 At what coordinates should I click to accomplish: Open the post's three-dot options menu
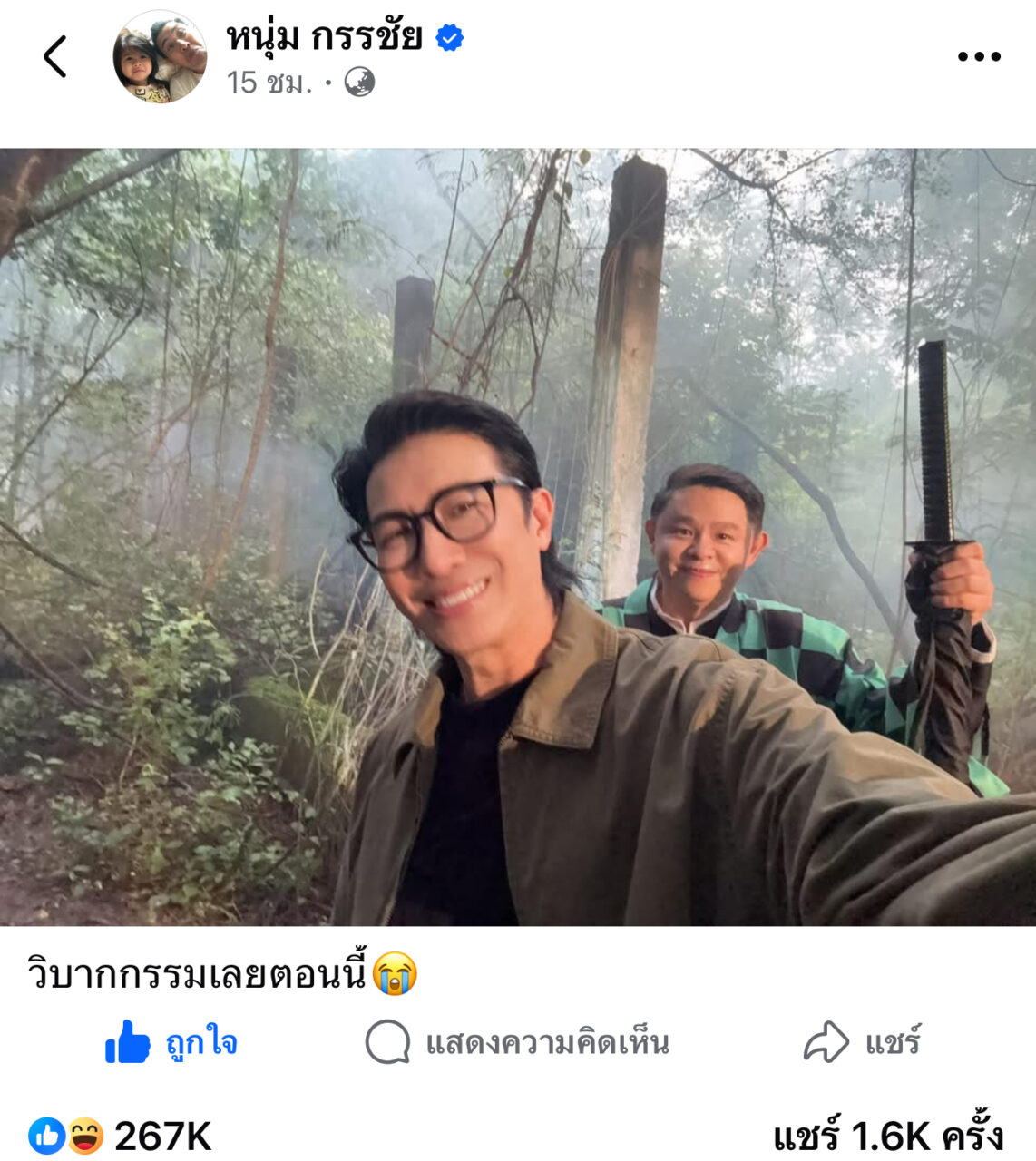pos(979,56)
